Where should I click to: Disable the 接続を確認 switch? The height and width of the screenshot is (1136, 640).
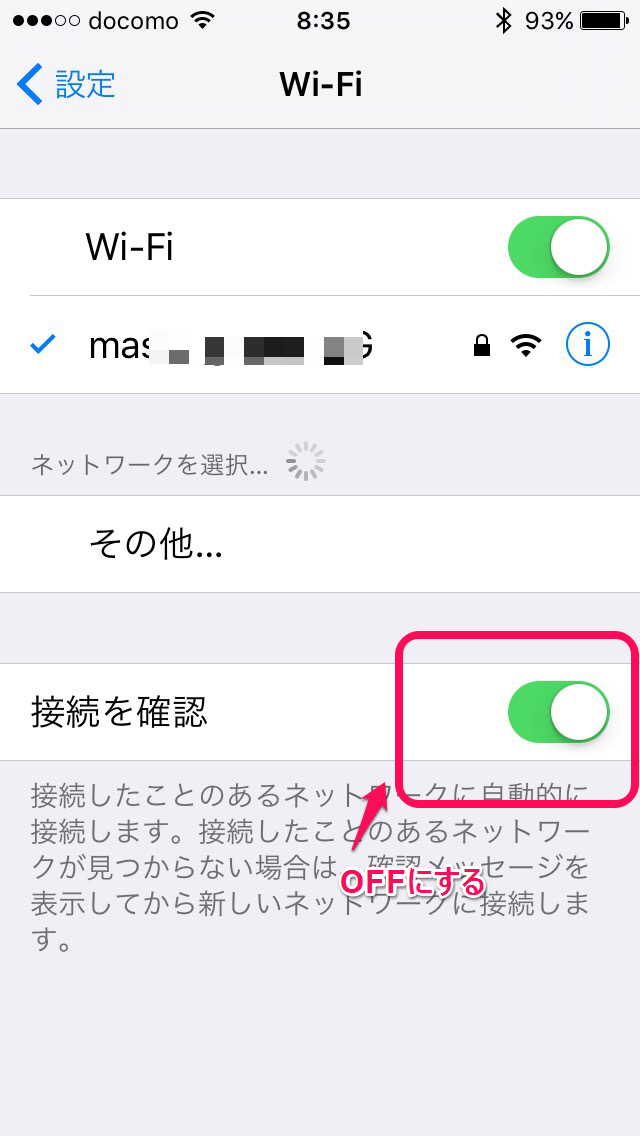click(558, 712)
